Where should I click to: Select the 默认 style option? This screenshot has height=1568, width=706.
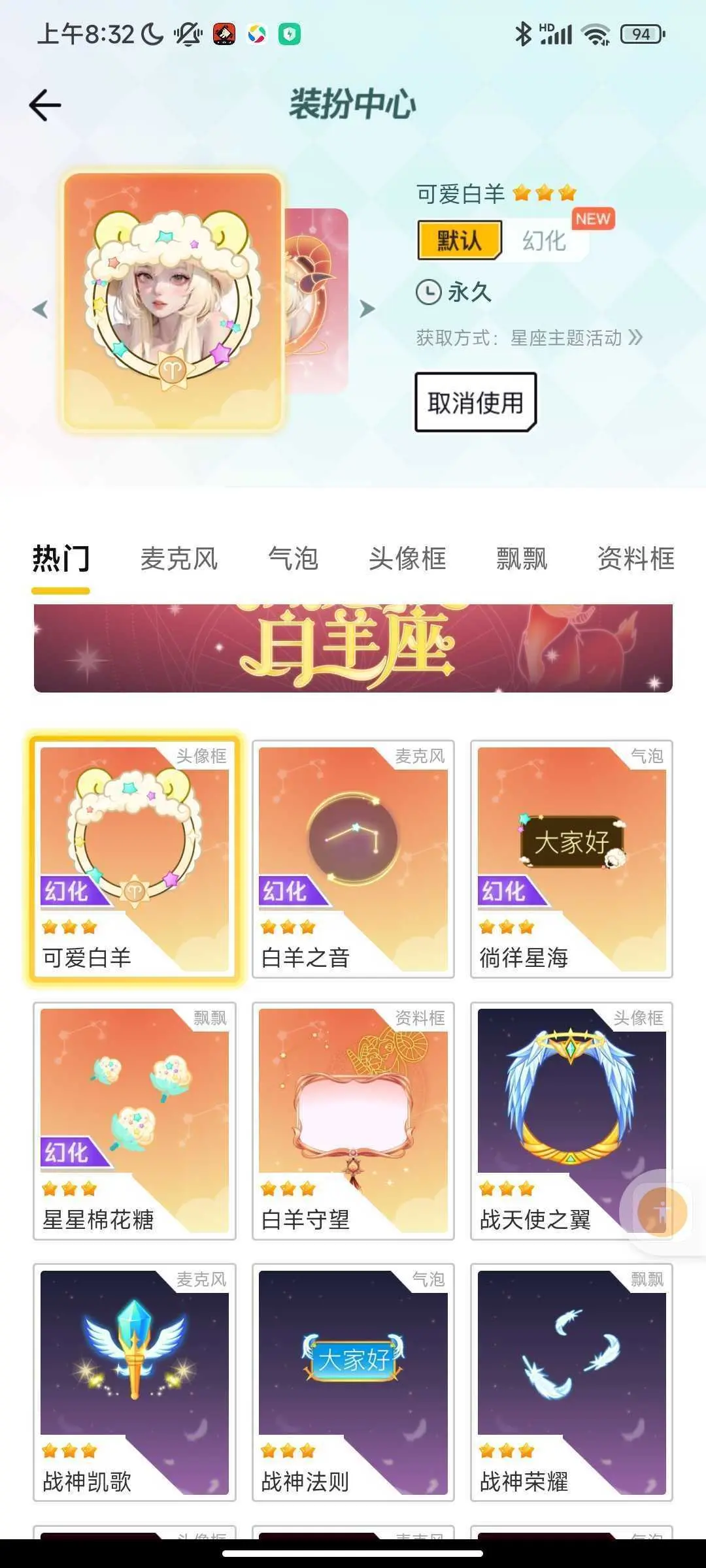point(460,240)
